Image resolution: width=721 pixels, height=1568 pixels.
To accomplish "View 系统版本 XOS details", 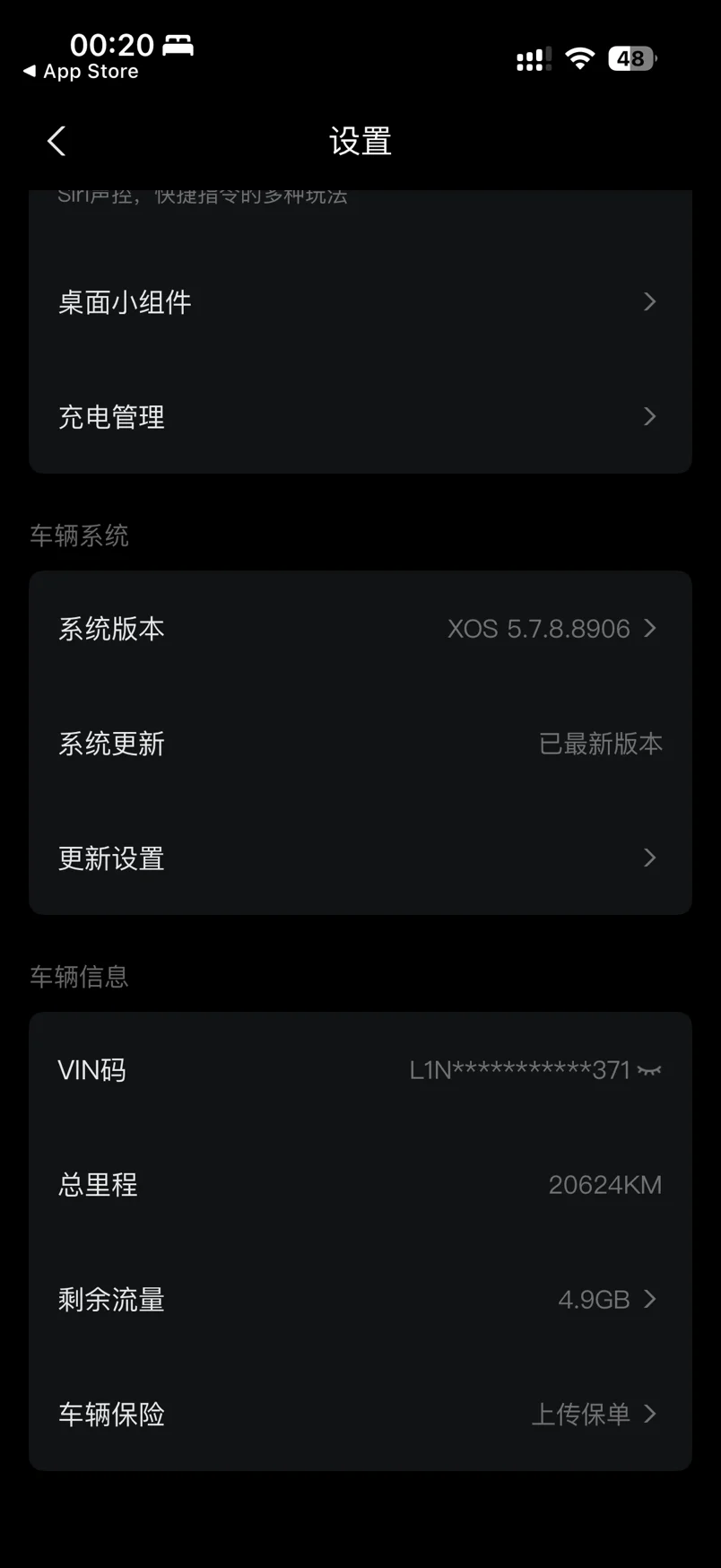I will [359, 629].
